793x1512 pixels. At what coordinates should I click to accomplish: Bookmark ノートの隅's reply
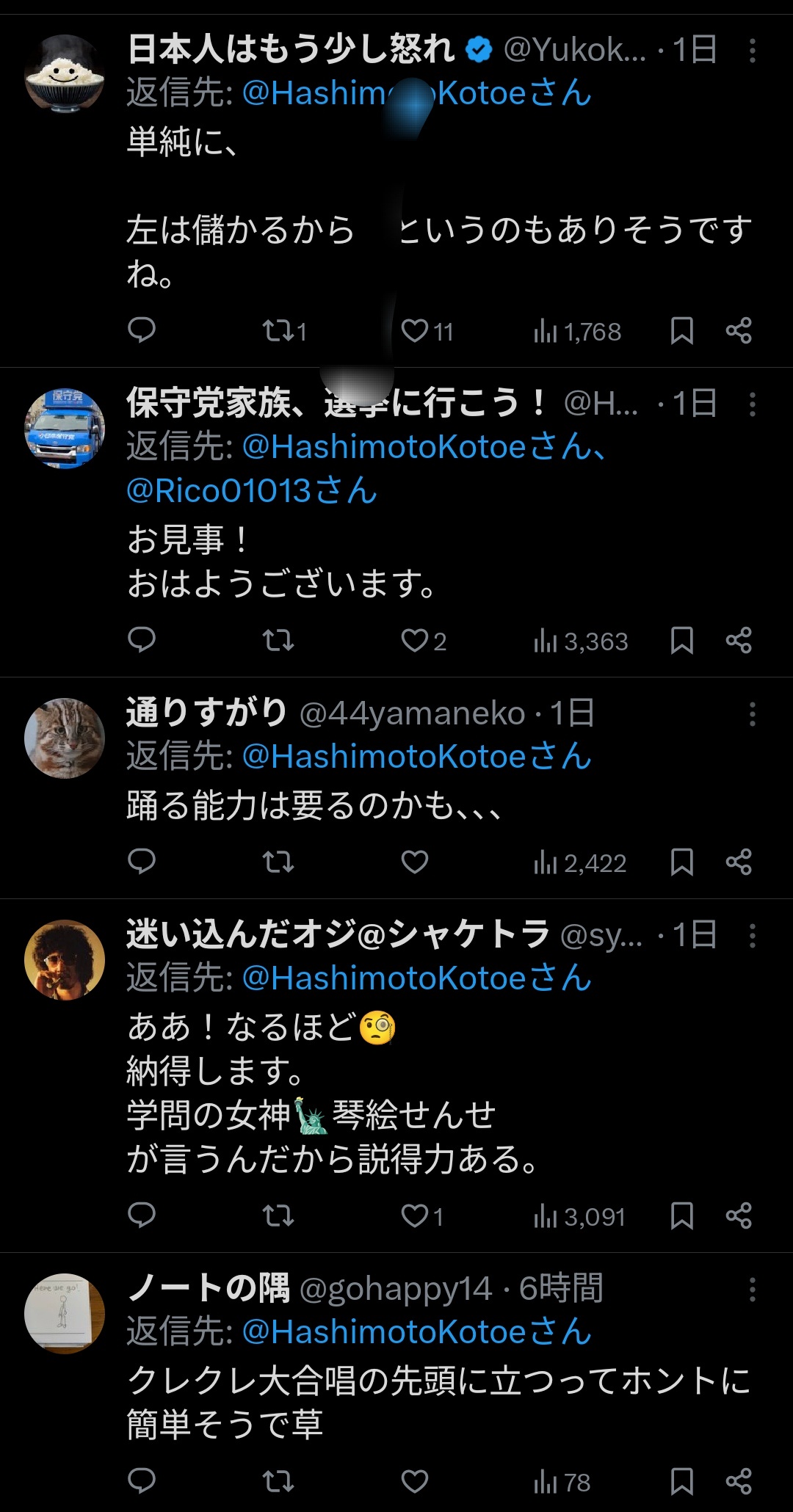coord(681,1481)
